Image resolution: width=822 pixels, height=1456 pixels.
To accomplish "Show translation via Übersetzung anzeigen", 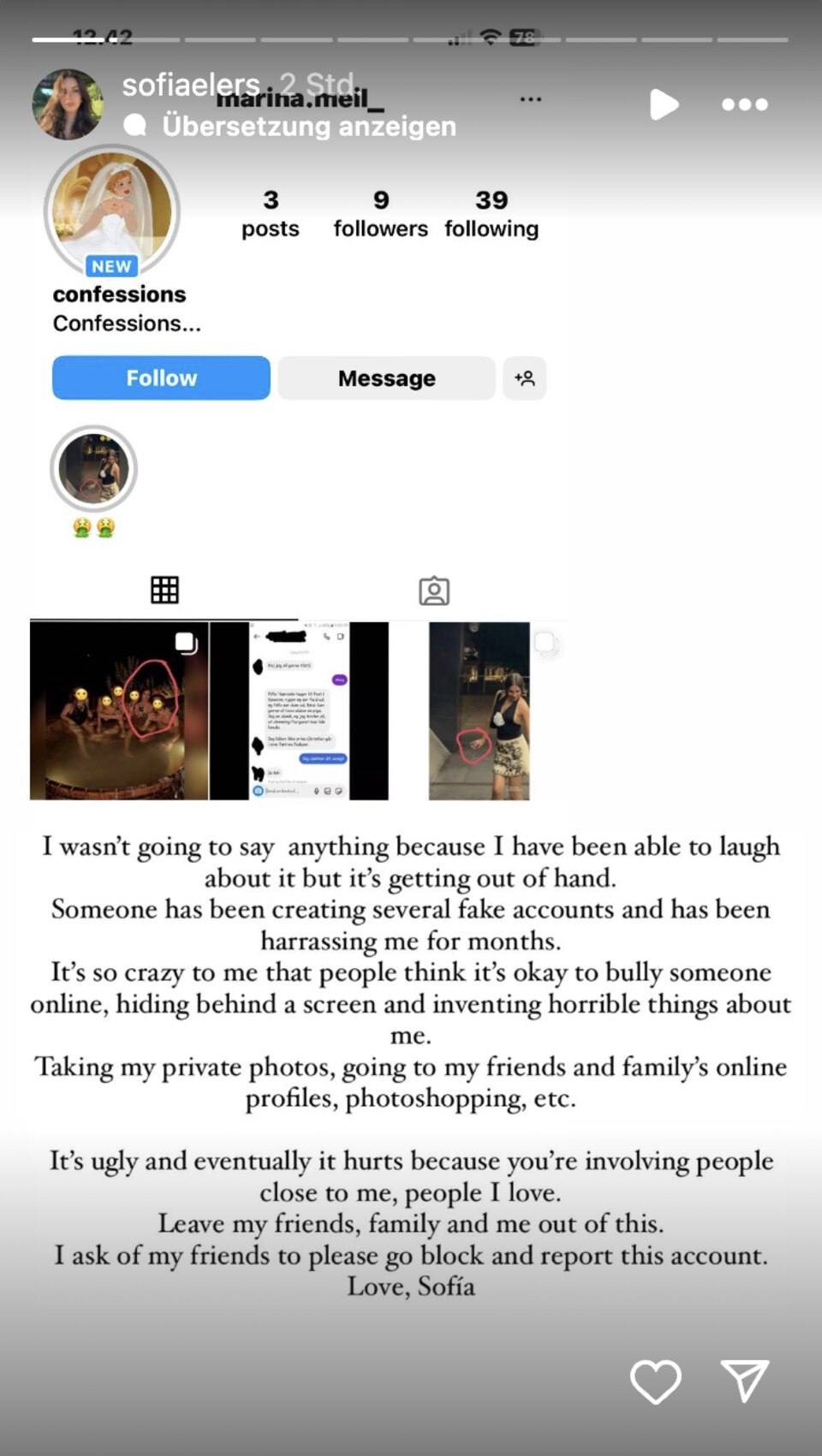I will [308, 126].
